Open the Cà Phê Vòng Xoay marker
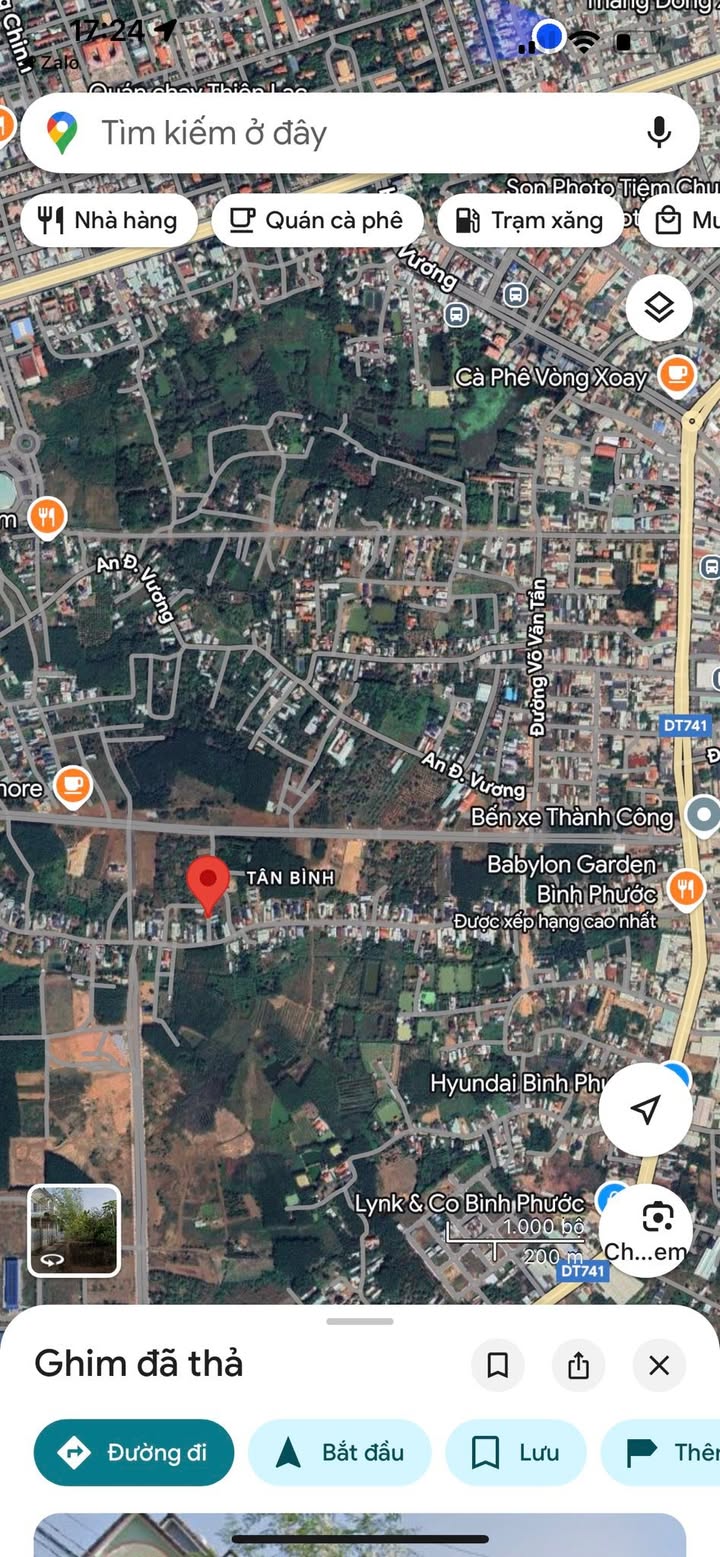This screenshot has height=1557, width=720. (x=677, y=376)
